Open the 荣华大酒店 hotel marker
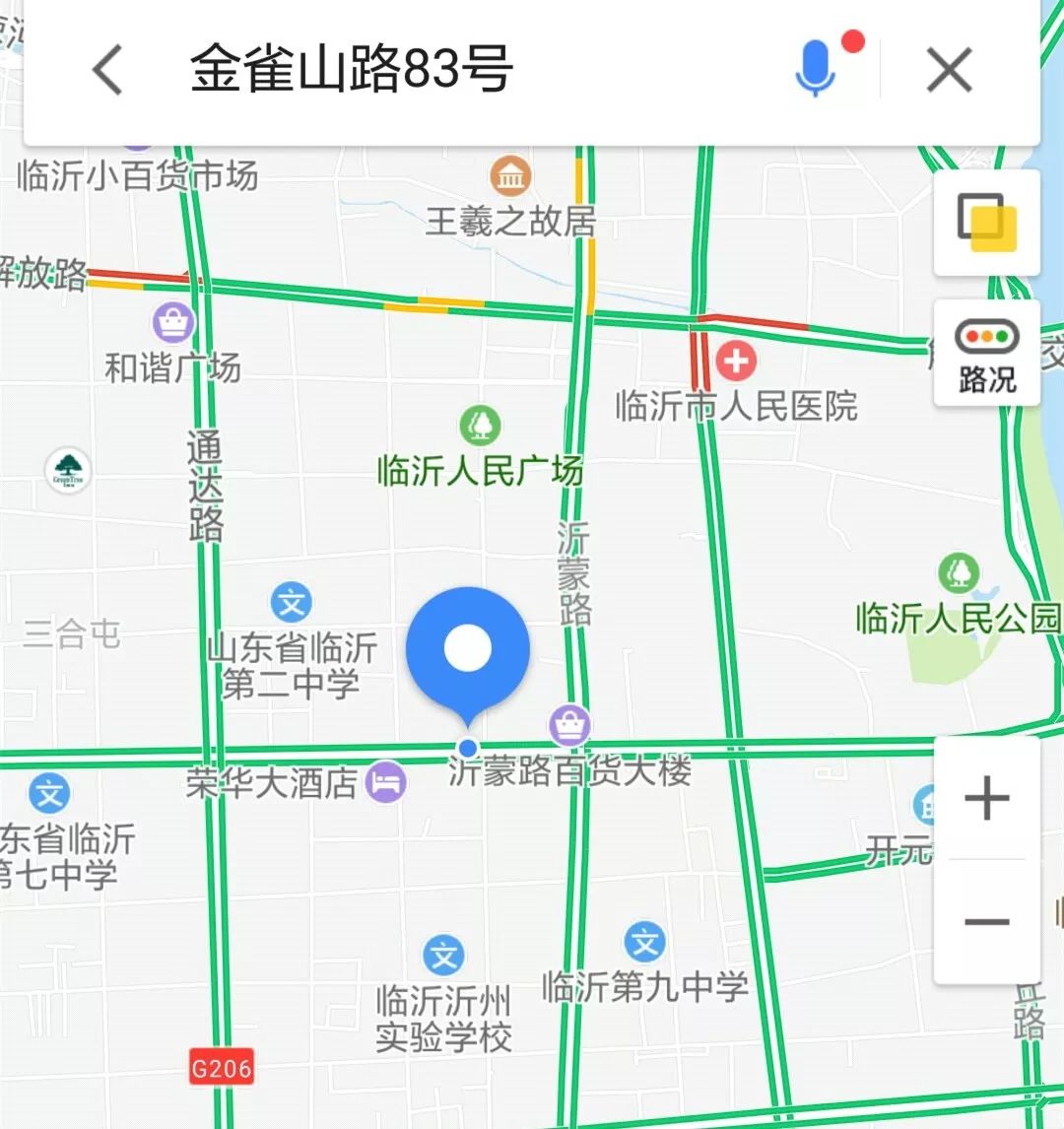Viewport: 1064px width, 1129px height. (386, 784)
